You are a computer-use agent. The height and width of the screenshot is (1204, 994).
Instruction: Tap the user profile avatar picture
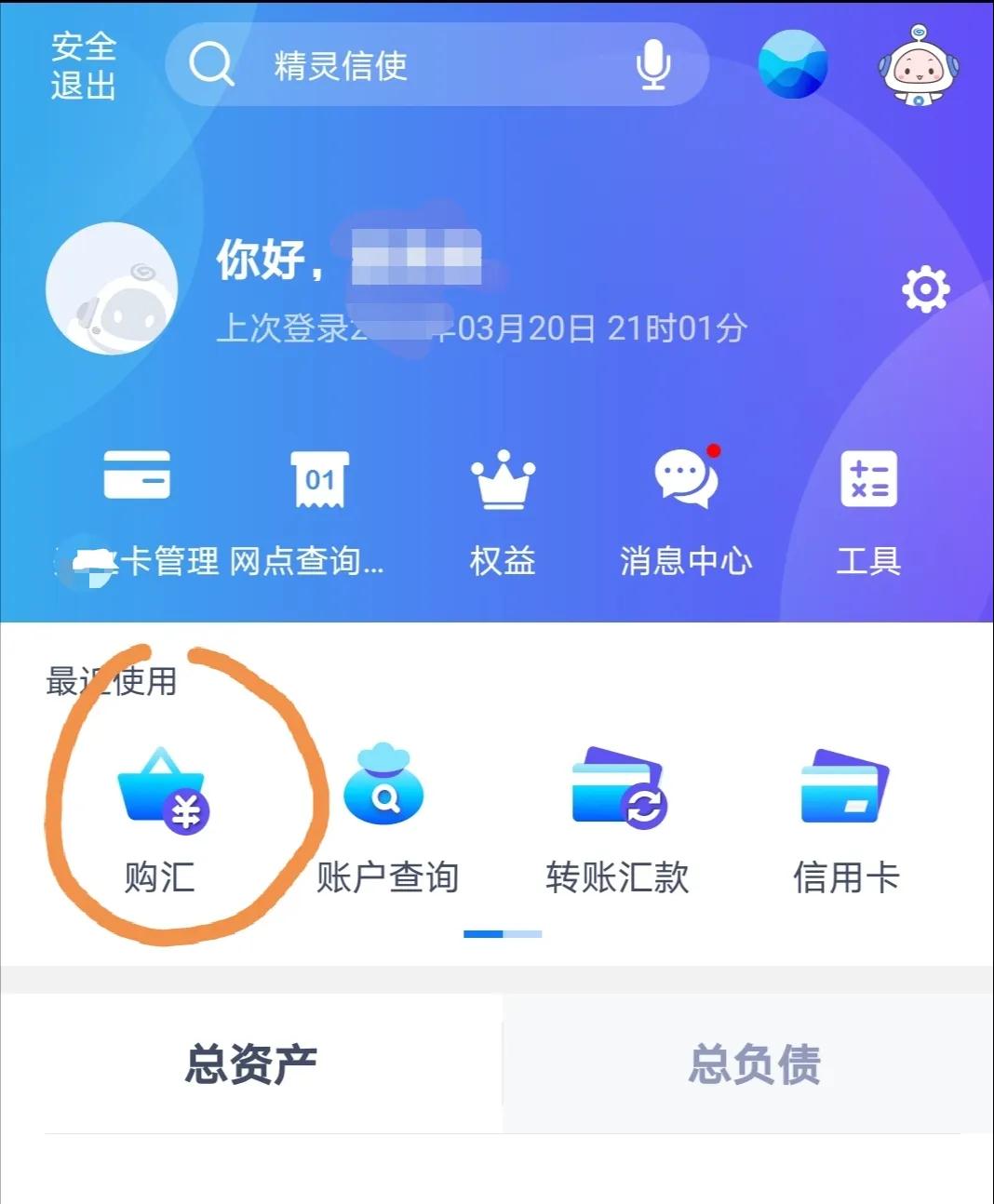click(x=114, y=289)
